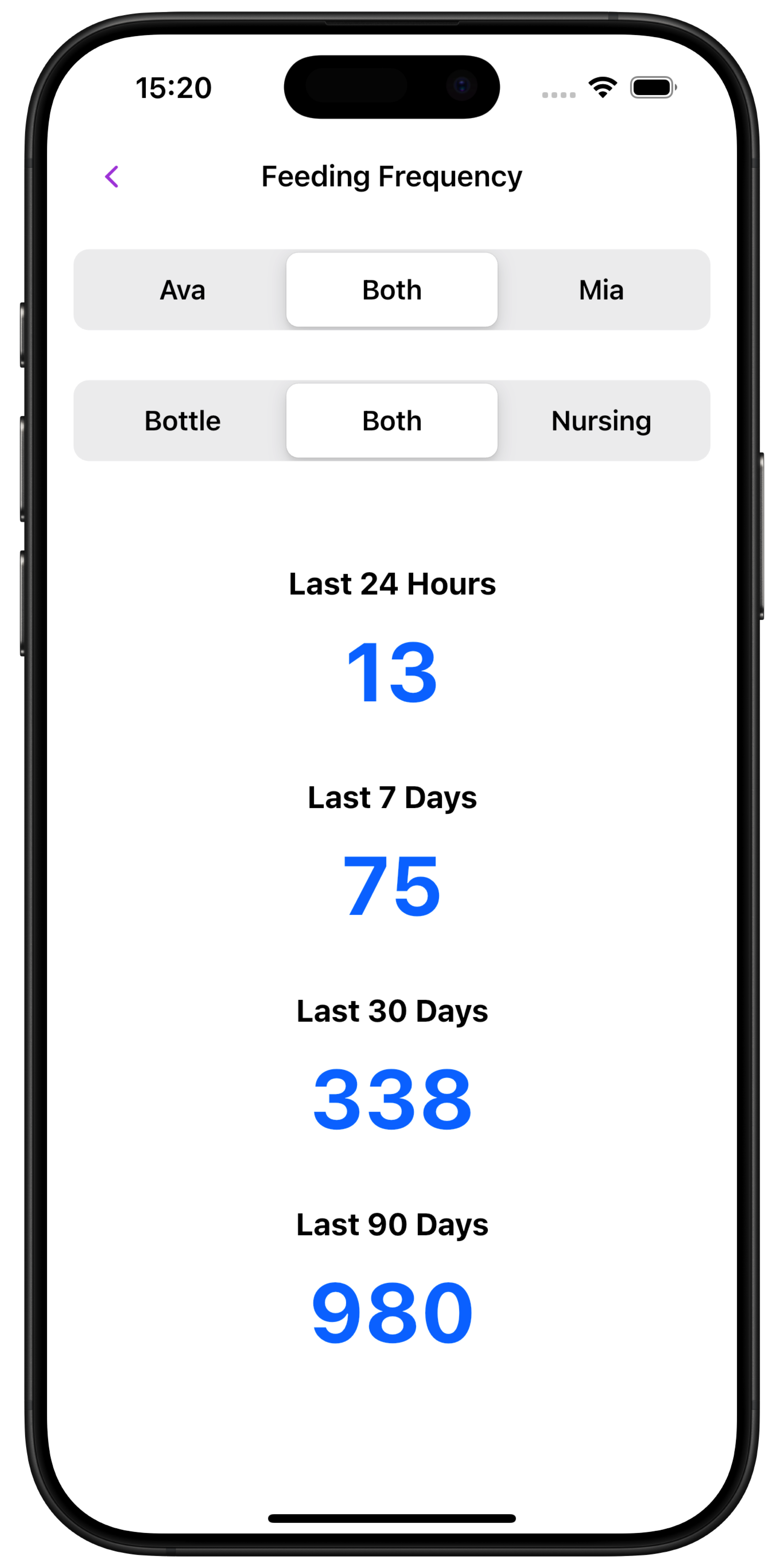Select Both in the baby selector
This screenshot has width=784, height=1568.
[x=391, y=290]
